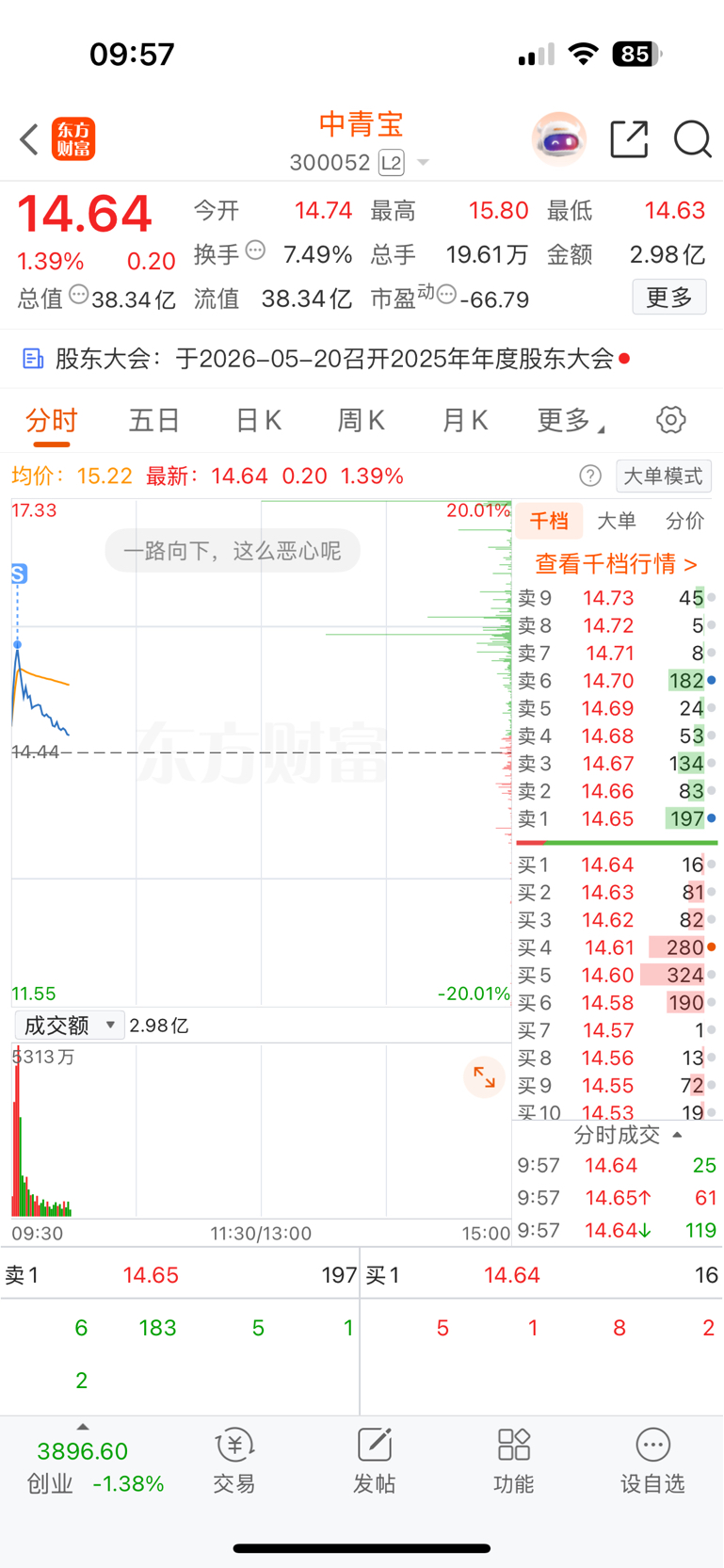The image size is (724, 1568).
Task: Tap 更多 to see more quote data
Action: tap(669, 298)
